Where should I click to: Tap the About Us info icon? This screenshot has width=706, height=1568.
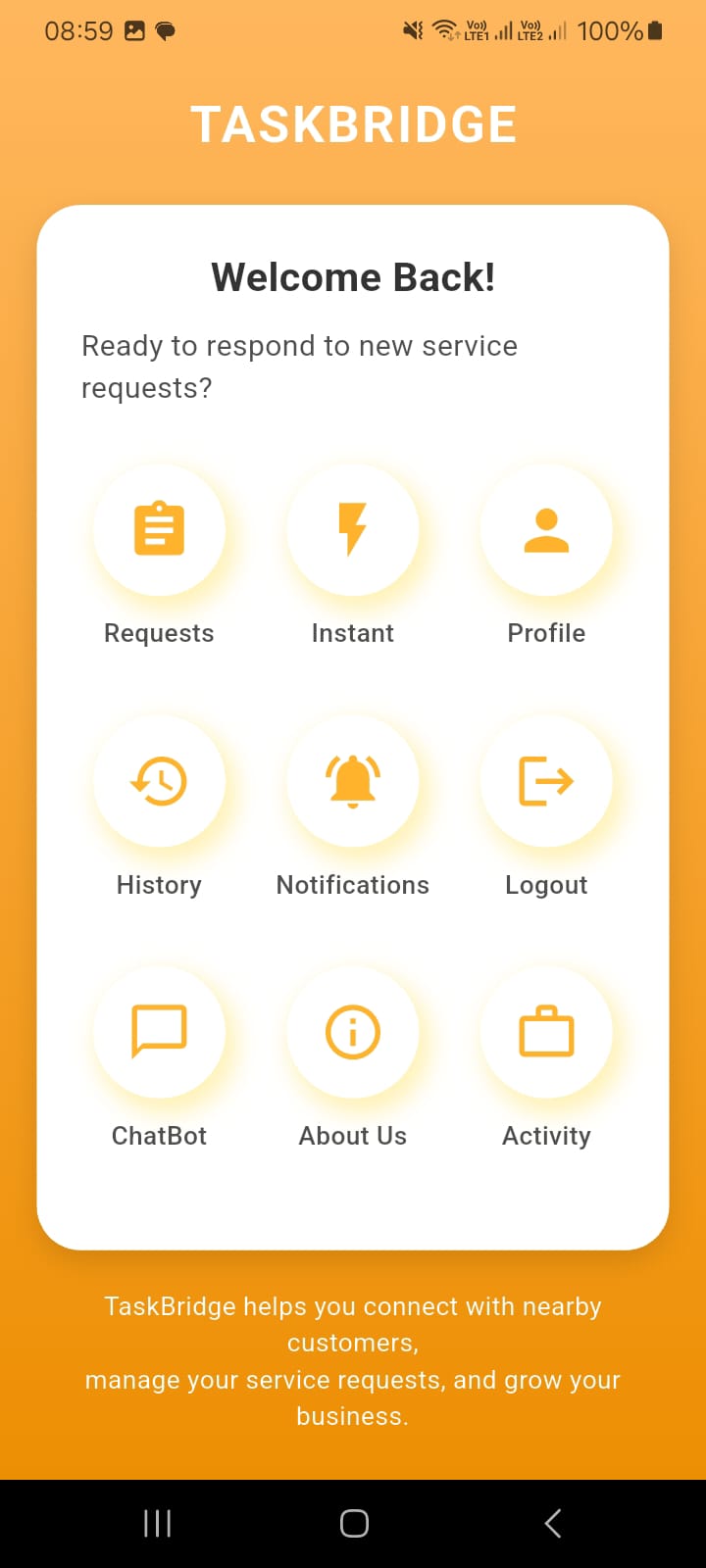(353, 1031)
